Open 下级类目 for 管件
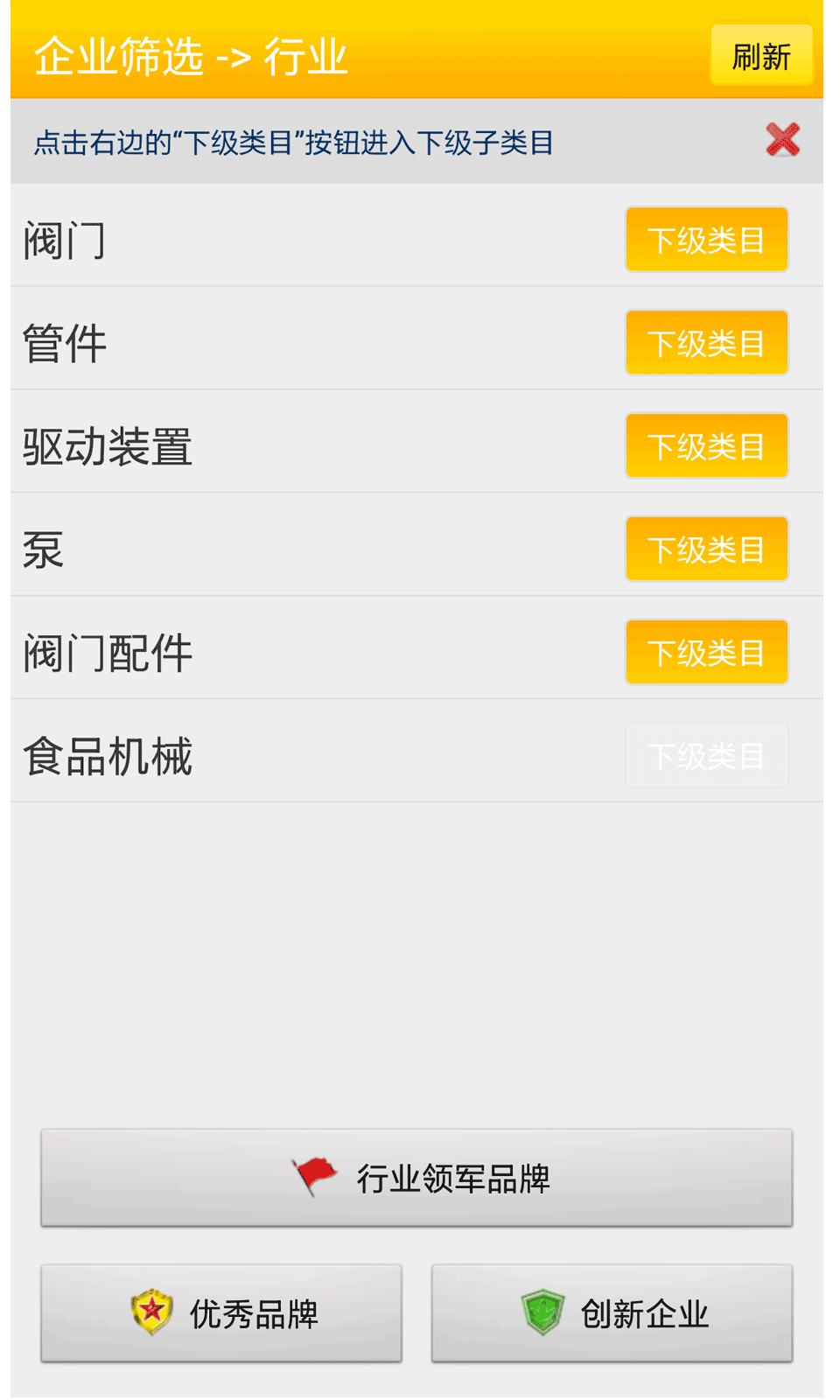840x1400 pixels. pyautogui.click(x=706, y=343)
